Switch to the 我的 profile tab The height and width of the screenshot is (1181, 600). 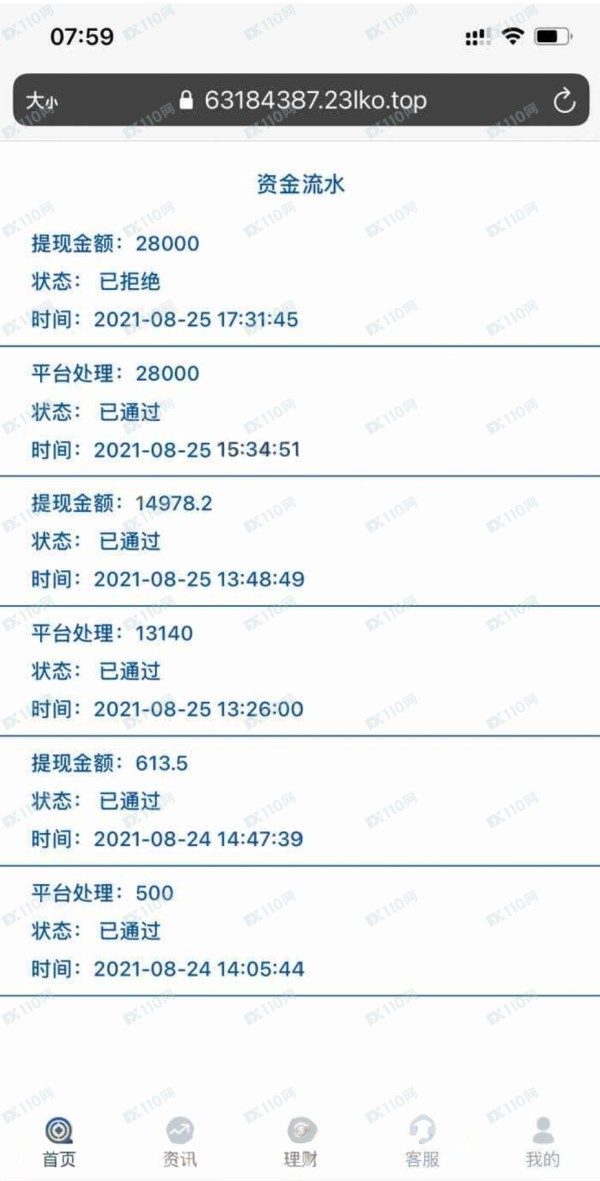[542, 1142]
